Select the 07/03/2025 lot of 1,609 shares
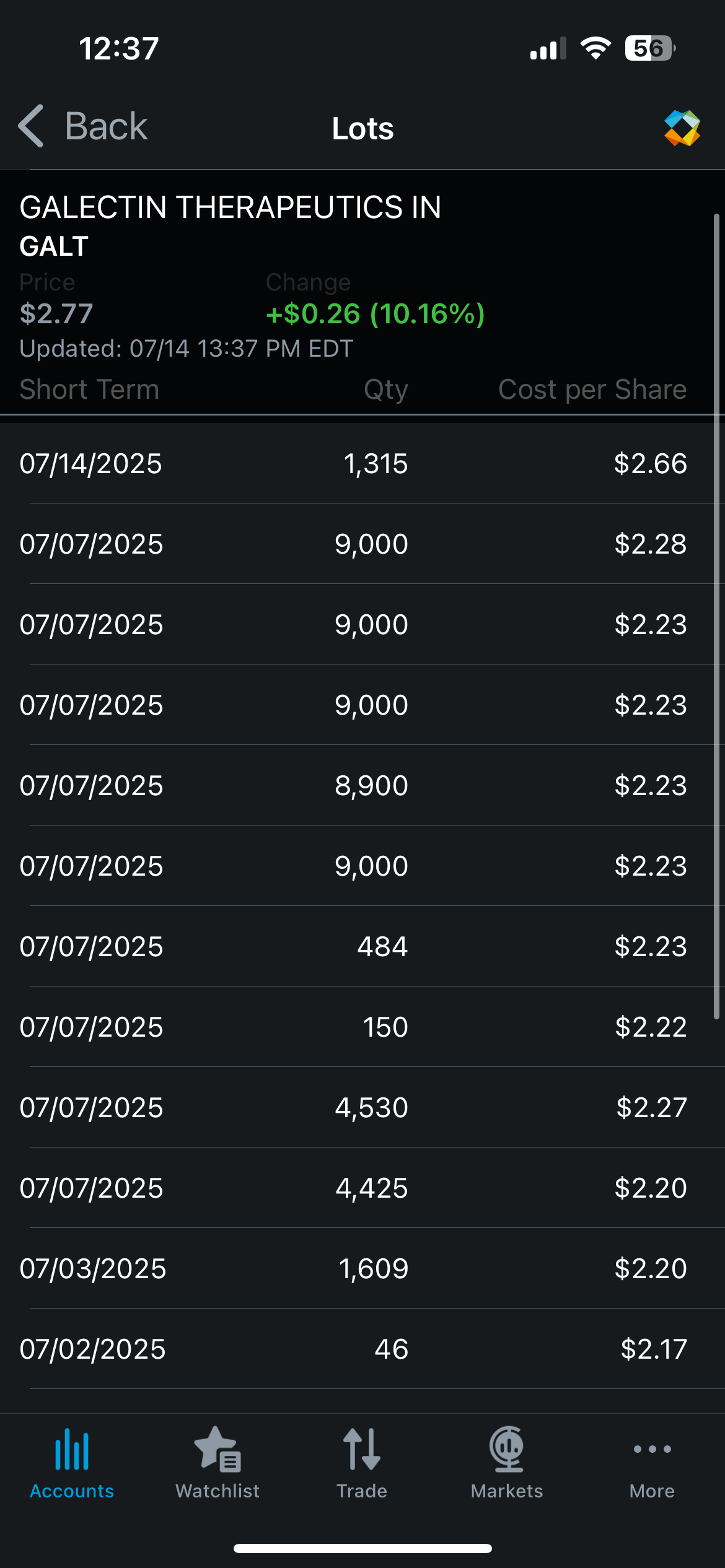Screen dimensions: 725x1568 362,1268
